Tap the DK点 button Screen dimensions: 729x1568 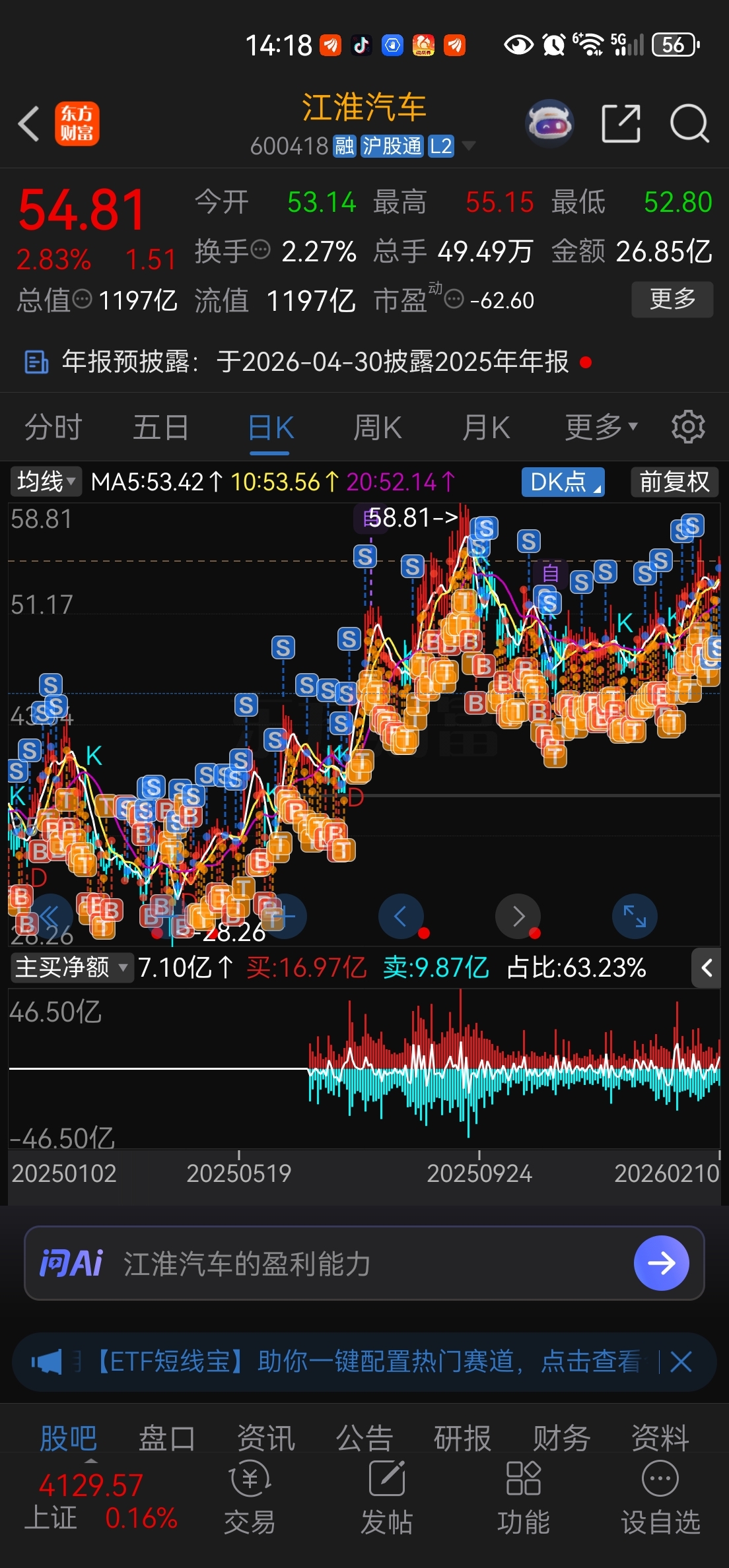[563, 482]
